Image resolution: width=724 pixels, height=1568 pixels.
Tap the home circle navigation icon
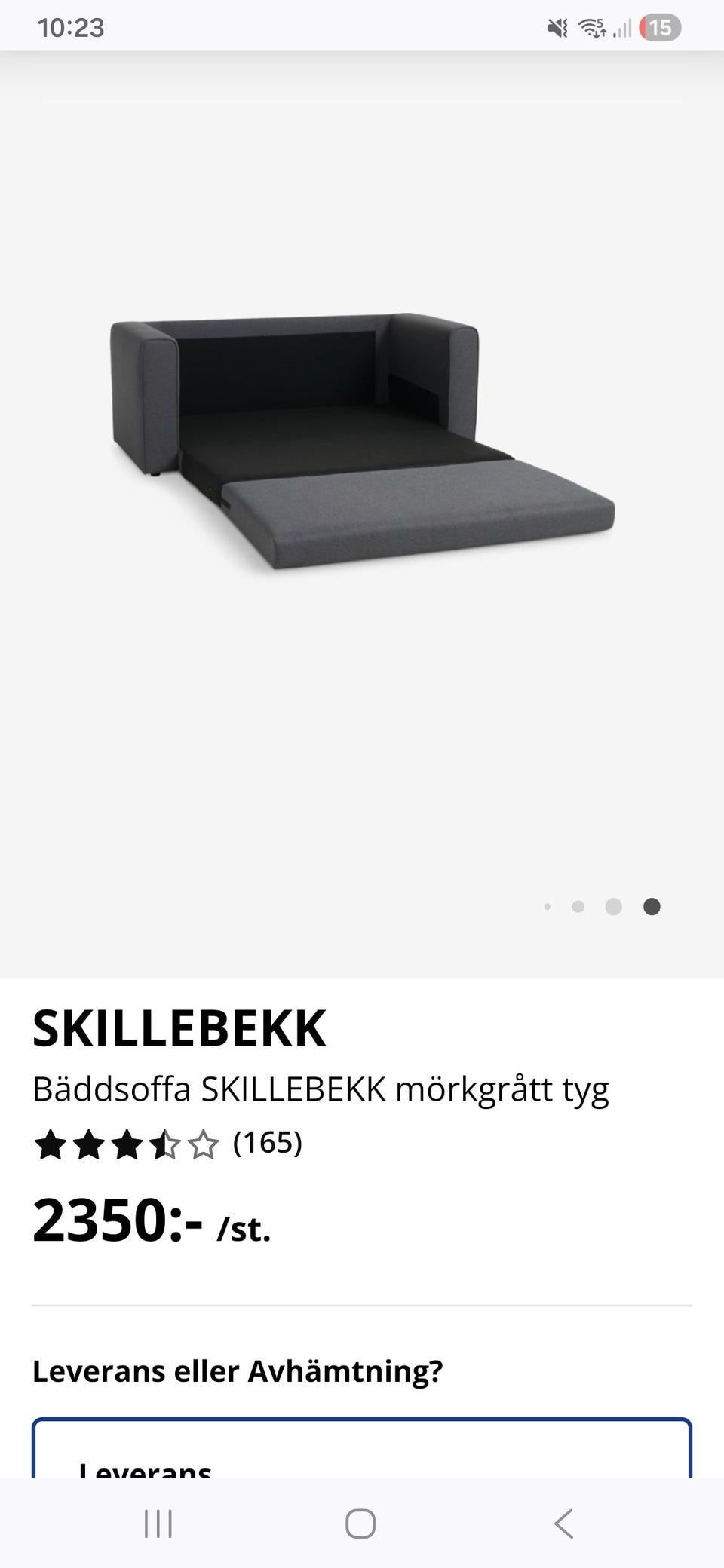click(x=361, y=1522)
